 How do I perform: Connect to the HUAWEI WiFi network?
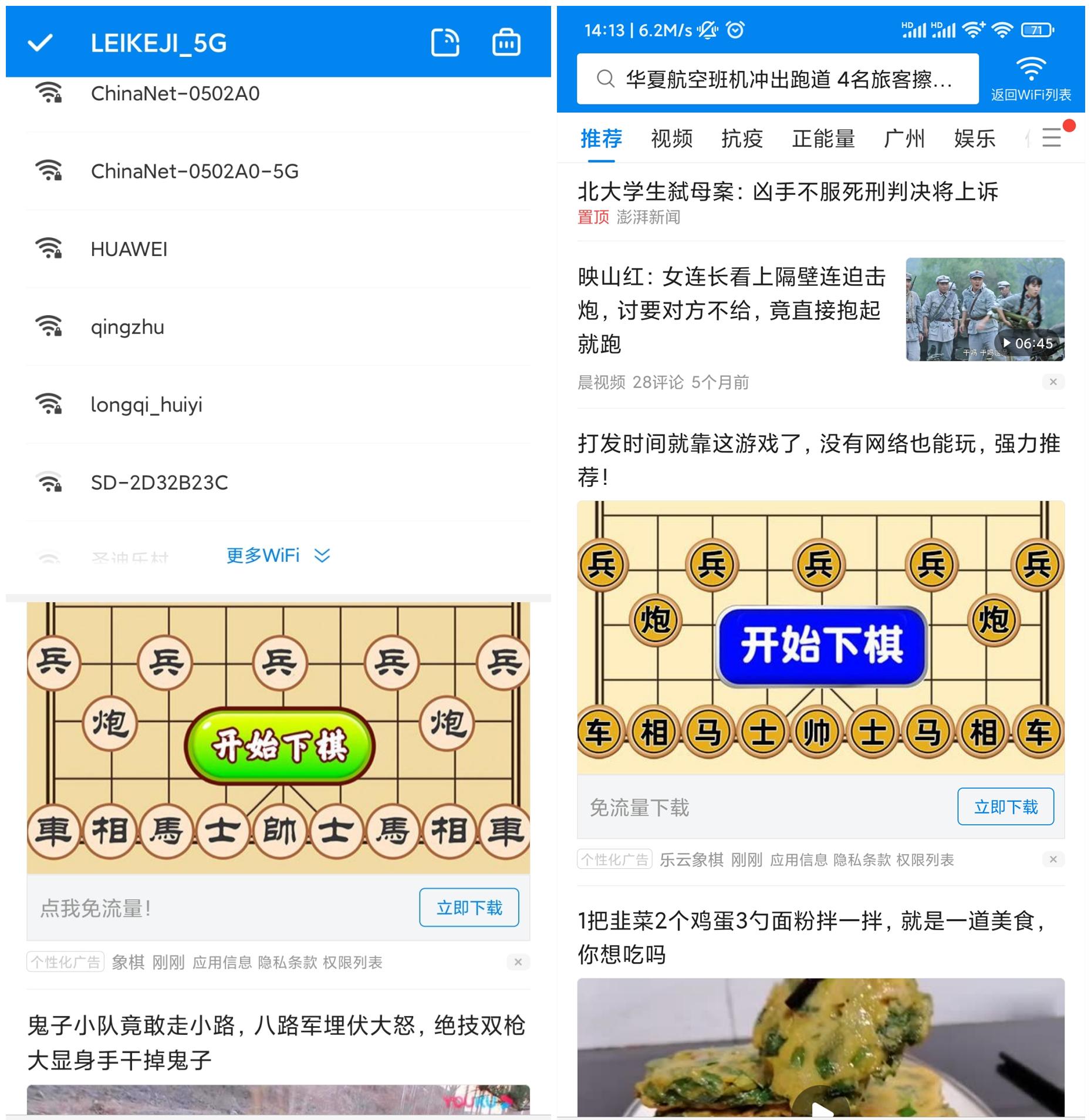tap(129, 249)
